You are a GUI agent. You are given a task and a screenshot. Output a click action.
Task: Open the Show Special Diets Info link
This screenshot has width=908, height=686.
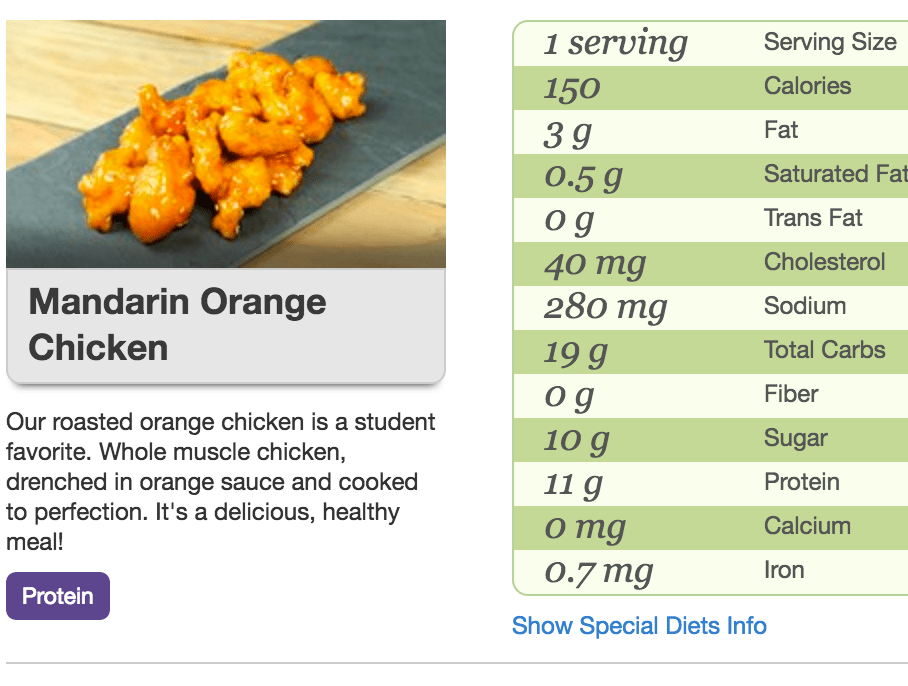point(639,626)
